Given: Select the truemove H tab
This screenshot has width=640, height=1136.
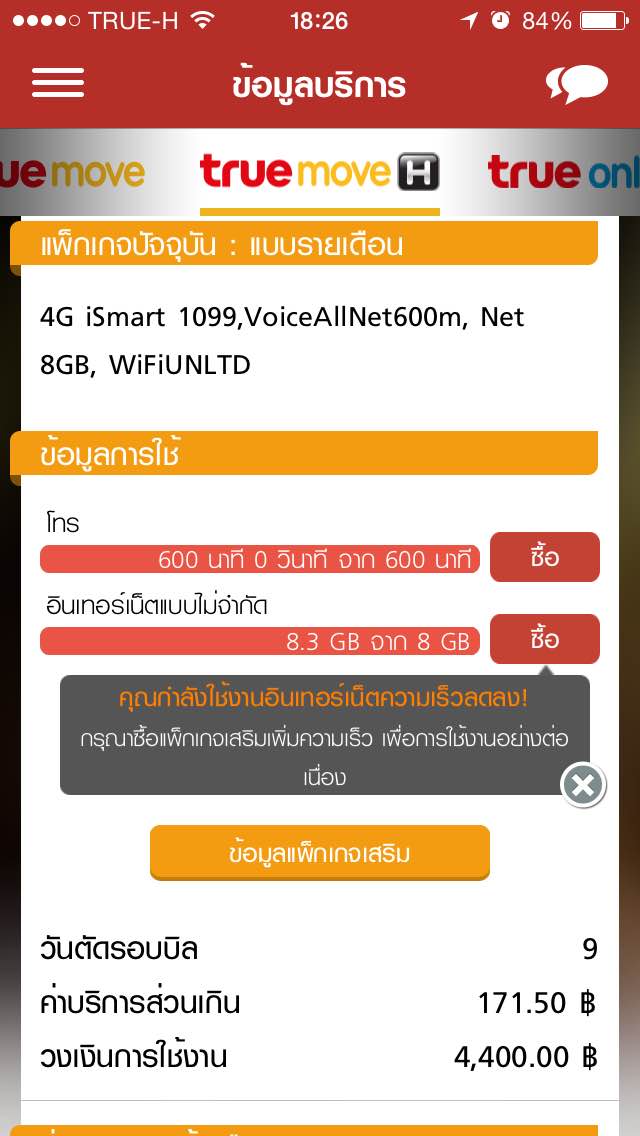Looking at the screenshot, I should (x=320, y=172).
